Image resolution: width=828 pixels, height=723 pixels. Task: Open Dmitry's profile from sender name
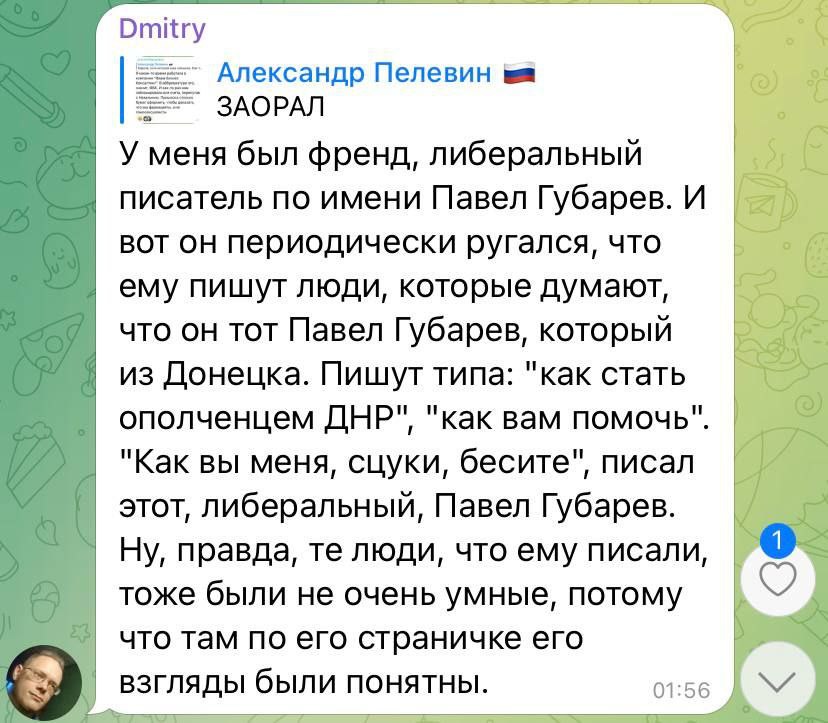tap(161, 27)
